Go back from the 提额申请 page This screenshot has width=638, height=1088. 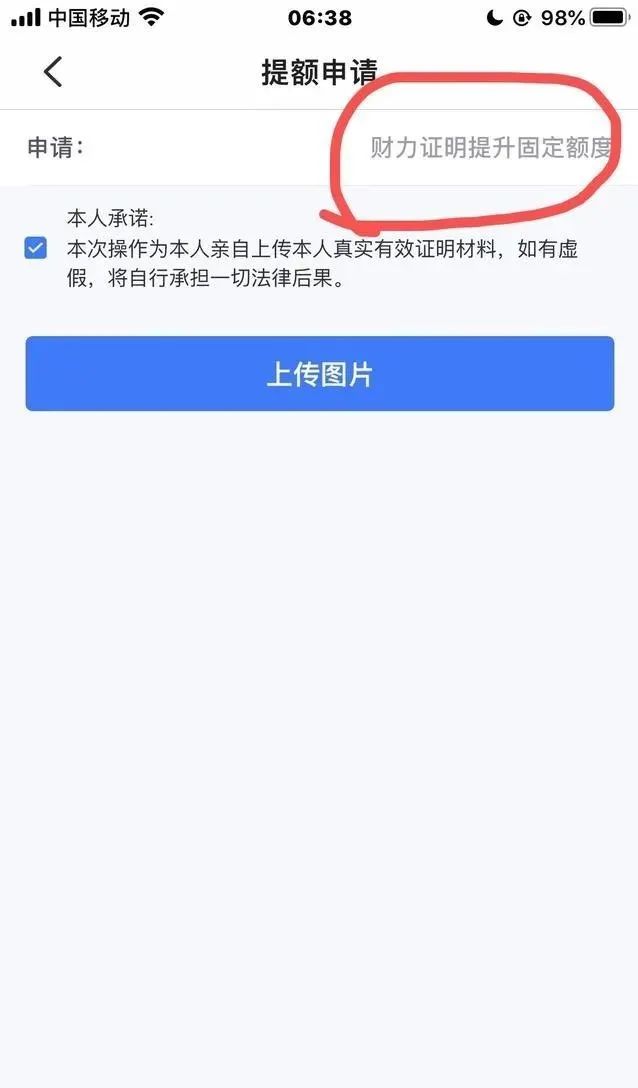pyautogui.click(x=53, y=72)
